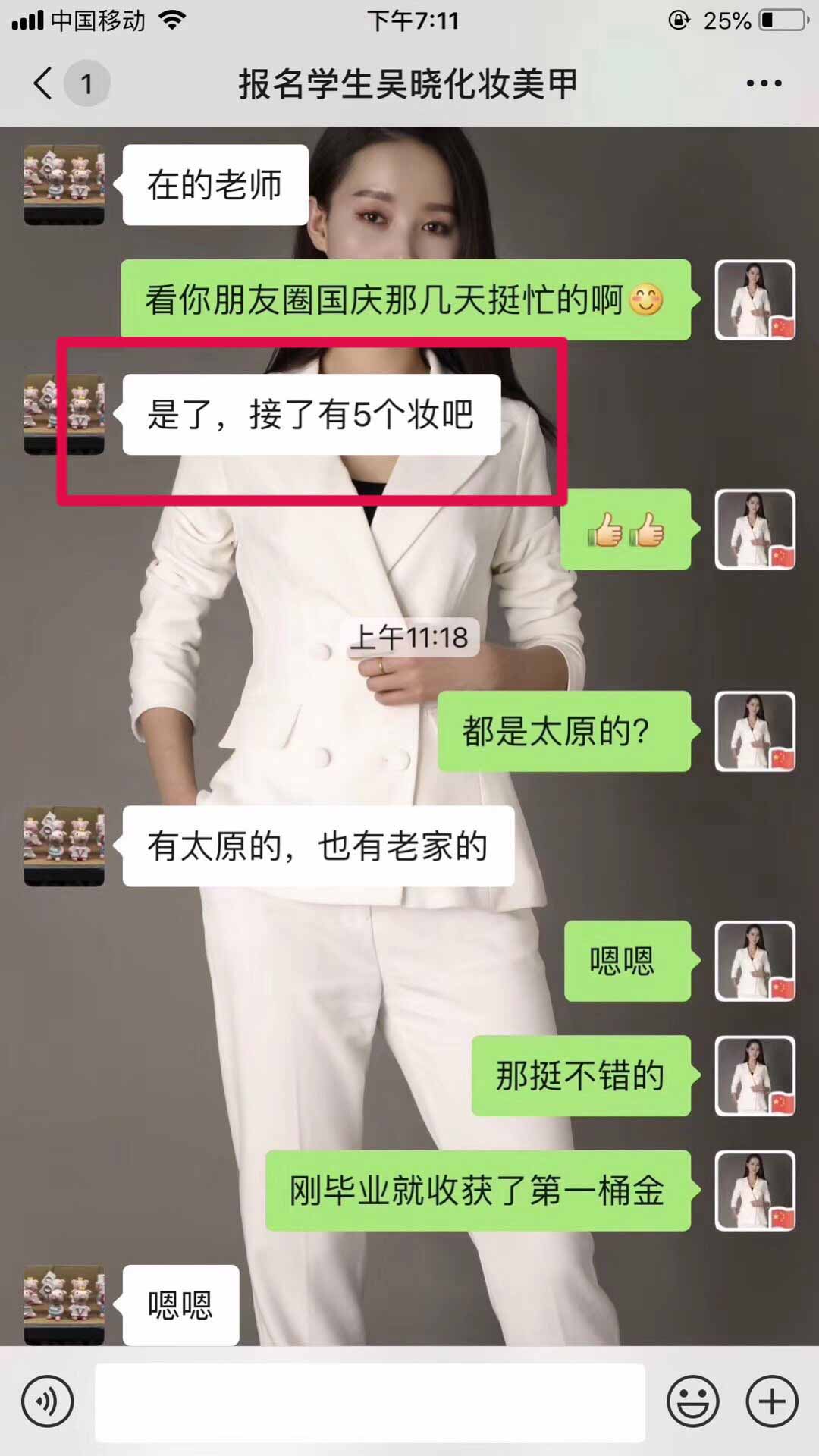The width and height of the screenshot is (819, 1456).
Task: Open my avatar beside 都是太原的?
Action: 755,731
